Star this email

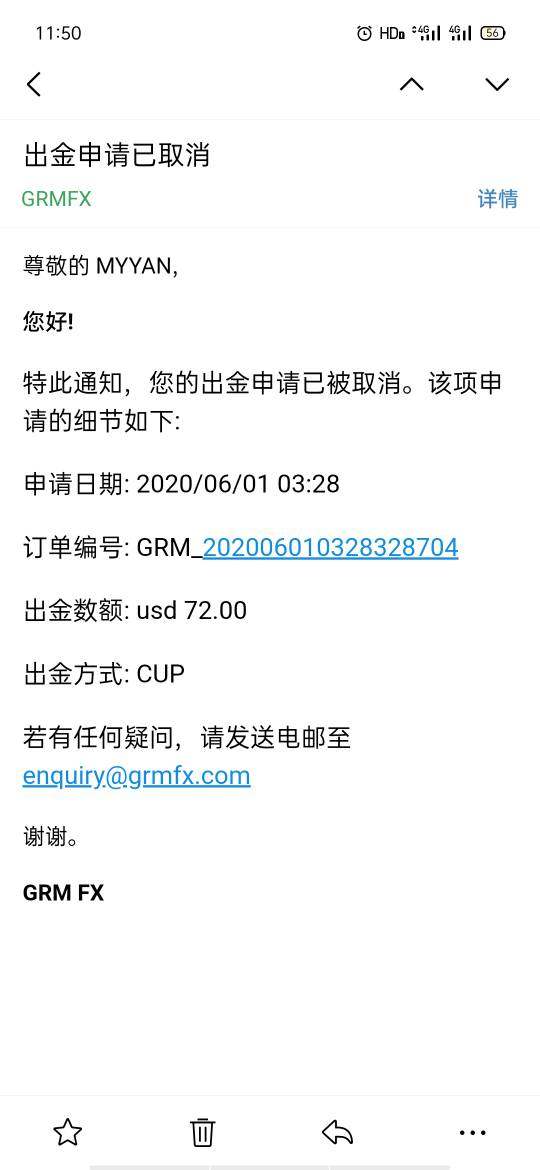[x=68, y=1133]
